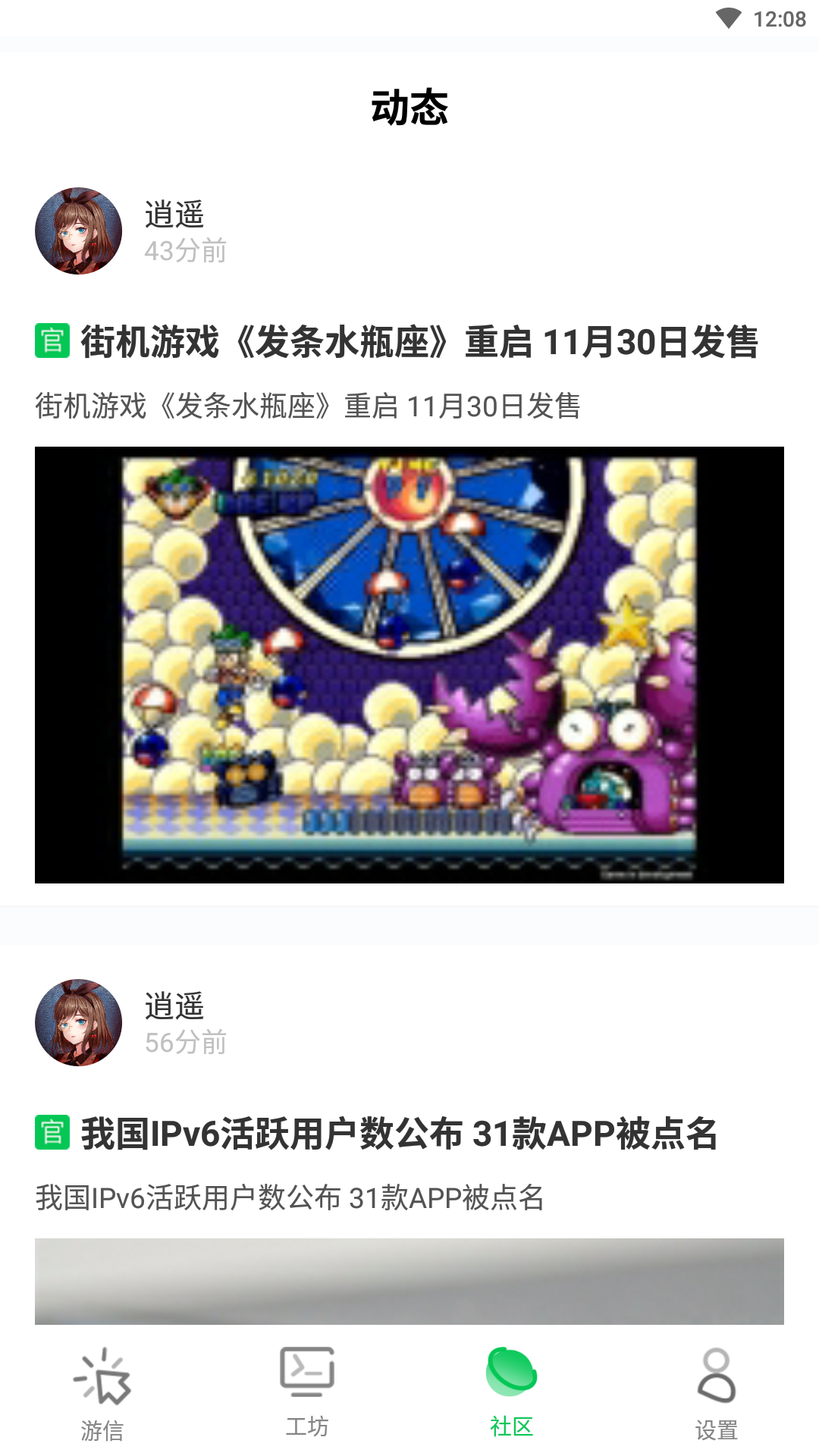Open 逍遥's avatar on the 43分前 post
Viewport: 819px width, 1456px height.
click(79, 231)
